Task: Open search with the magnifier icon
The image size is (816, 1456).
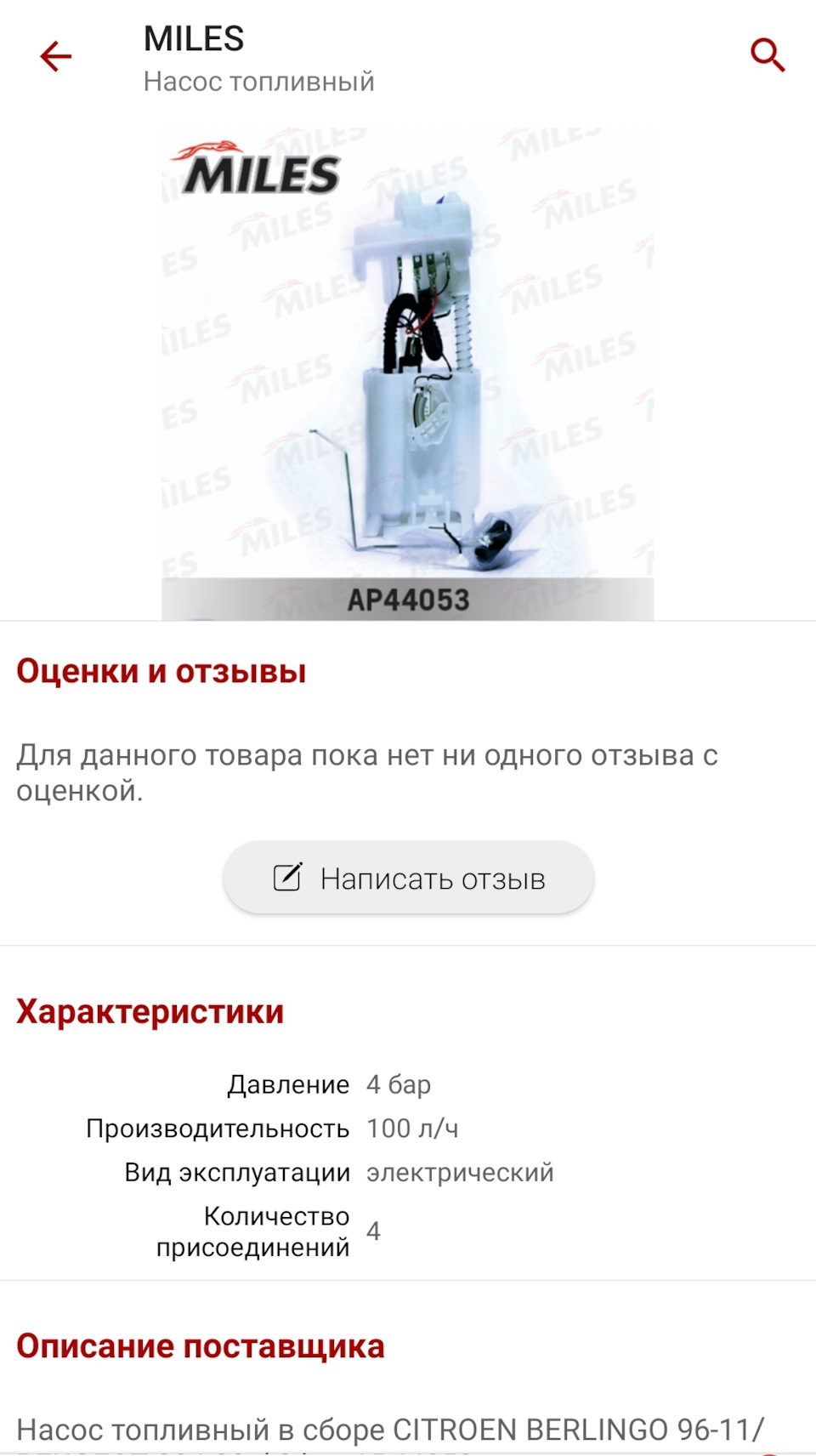Action: (768, 56)
